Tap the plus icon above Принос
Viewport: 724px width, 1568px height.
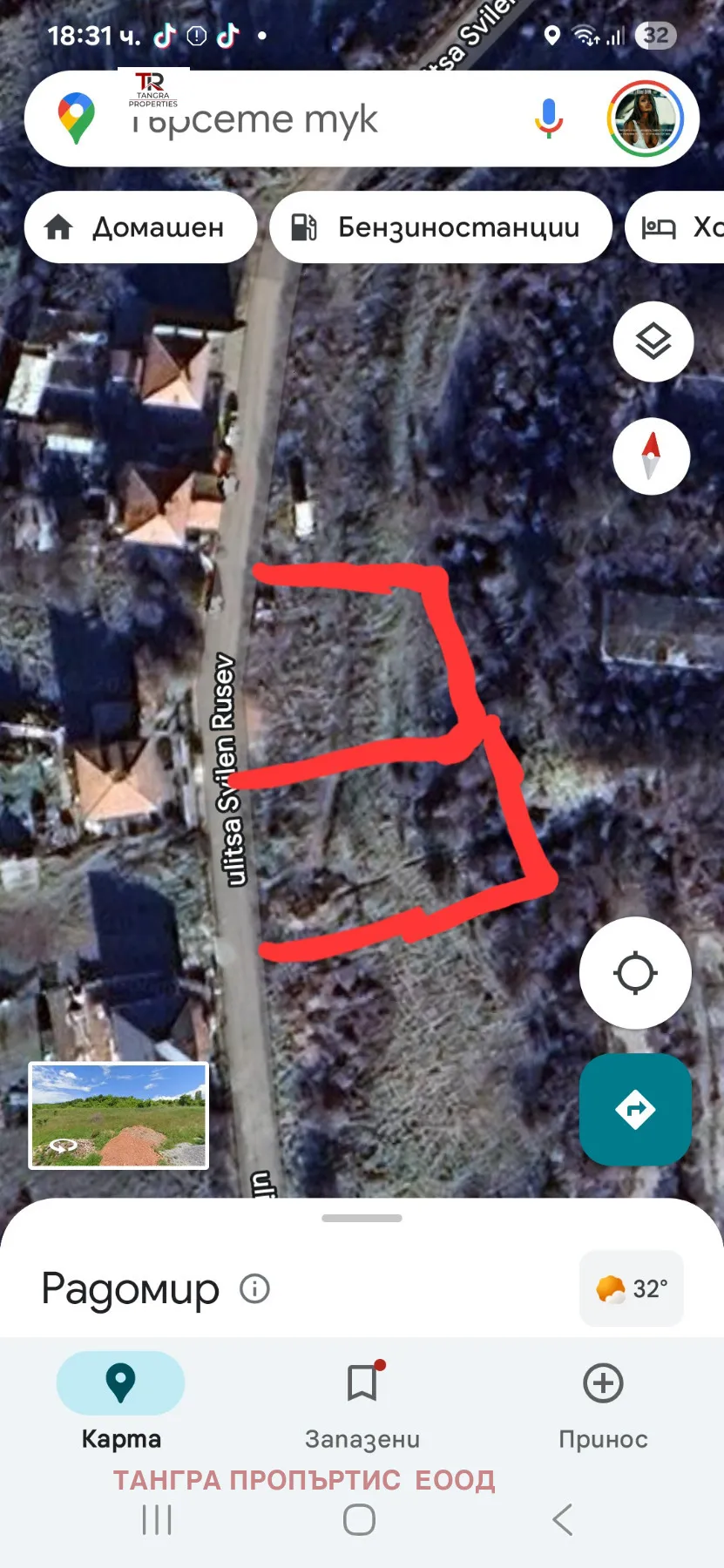(602, 1382)
